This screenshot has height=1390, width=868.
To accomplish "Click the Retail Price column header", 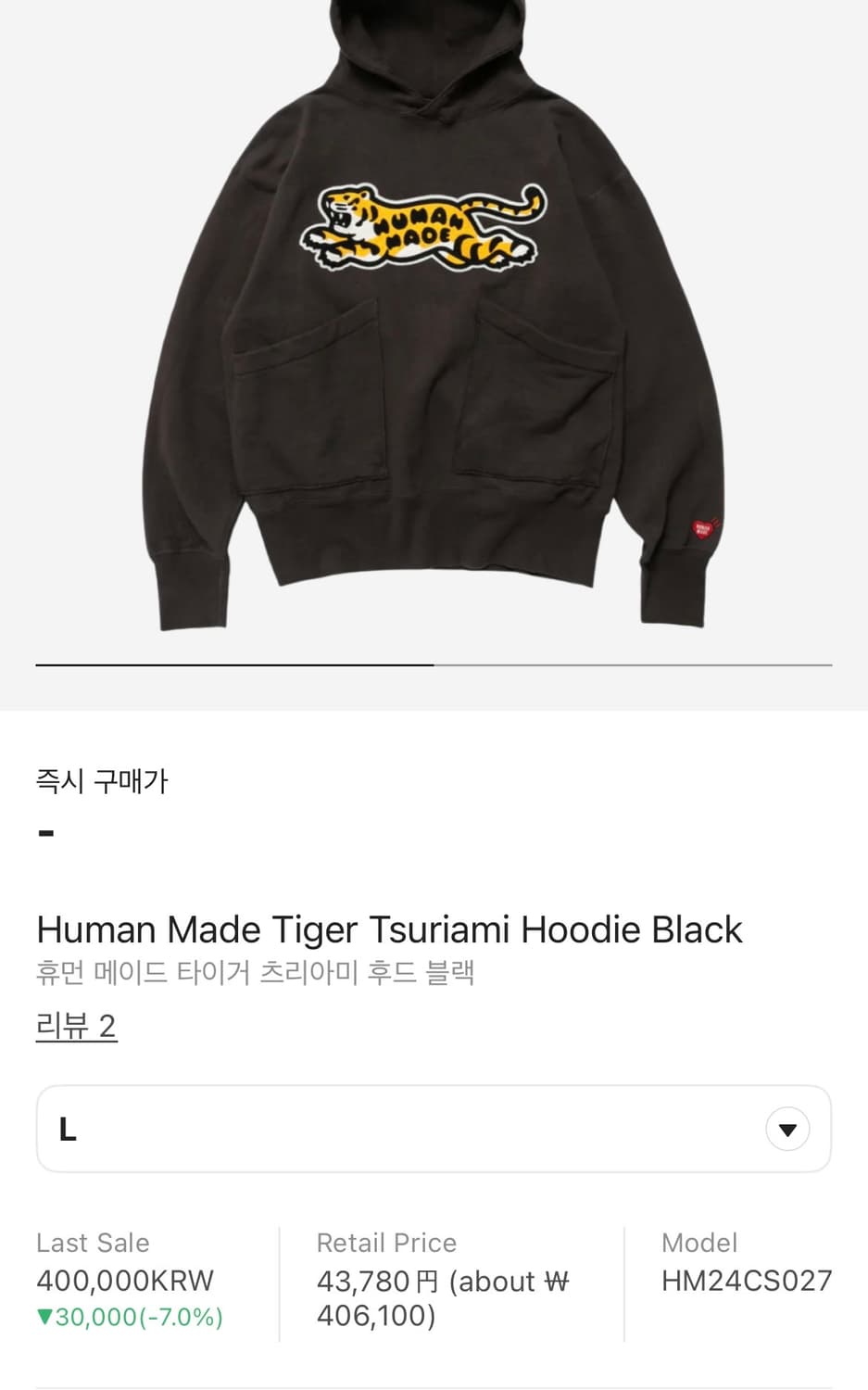I will [x=386, y=1243].
